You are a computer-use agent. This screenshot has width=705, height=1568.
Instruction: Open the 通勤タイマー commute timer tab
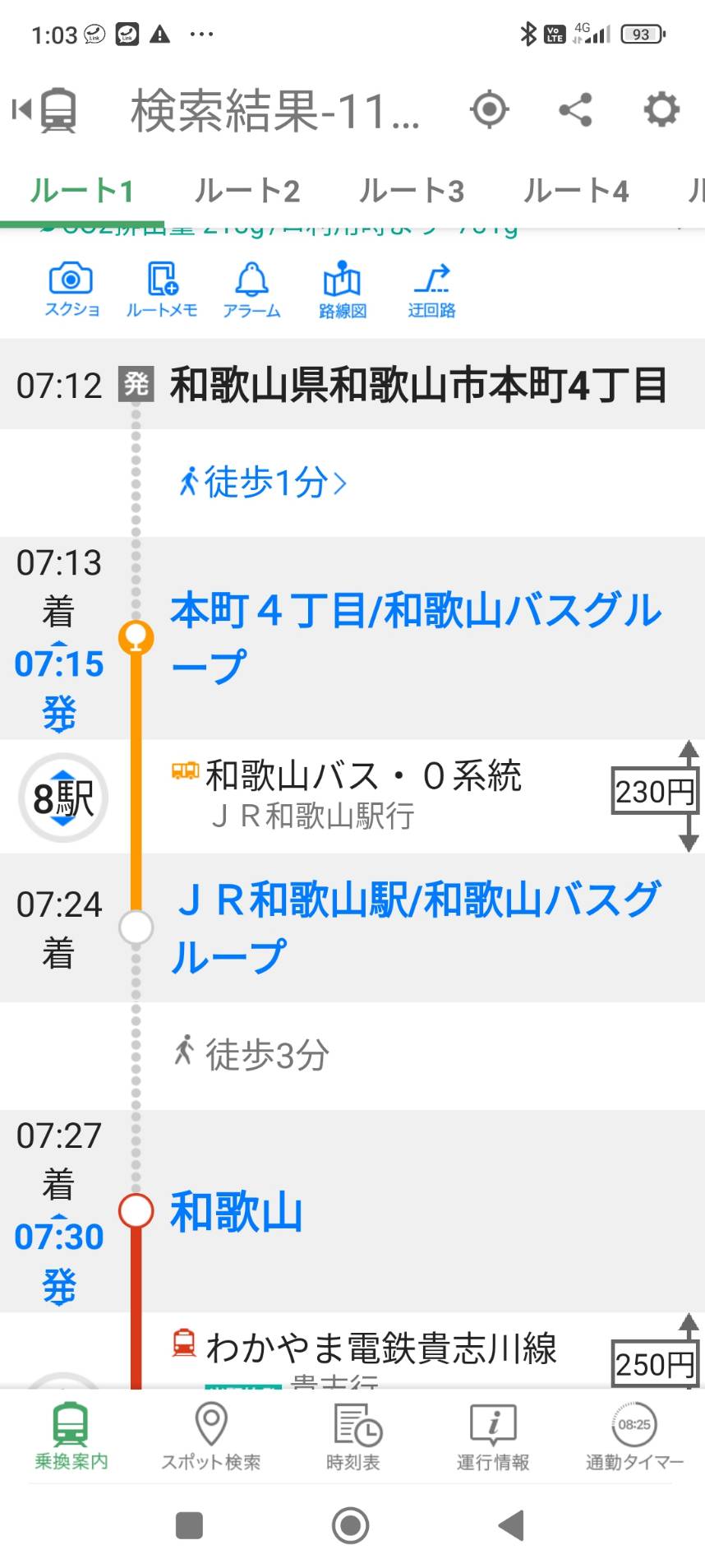[634, 1436]
